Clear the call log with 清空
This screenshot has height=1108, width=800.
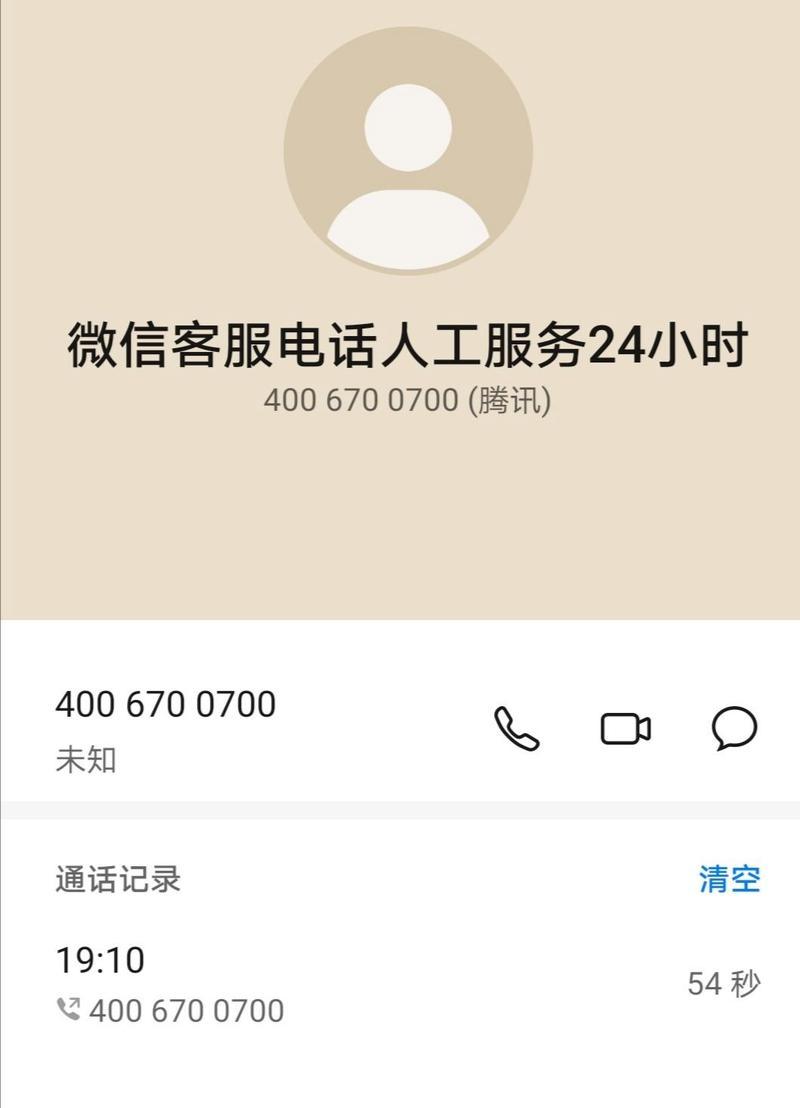pos(729,879)
